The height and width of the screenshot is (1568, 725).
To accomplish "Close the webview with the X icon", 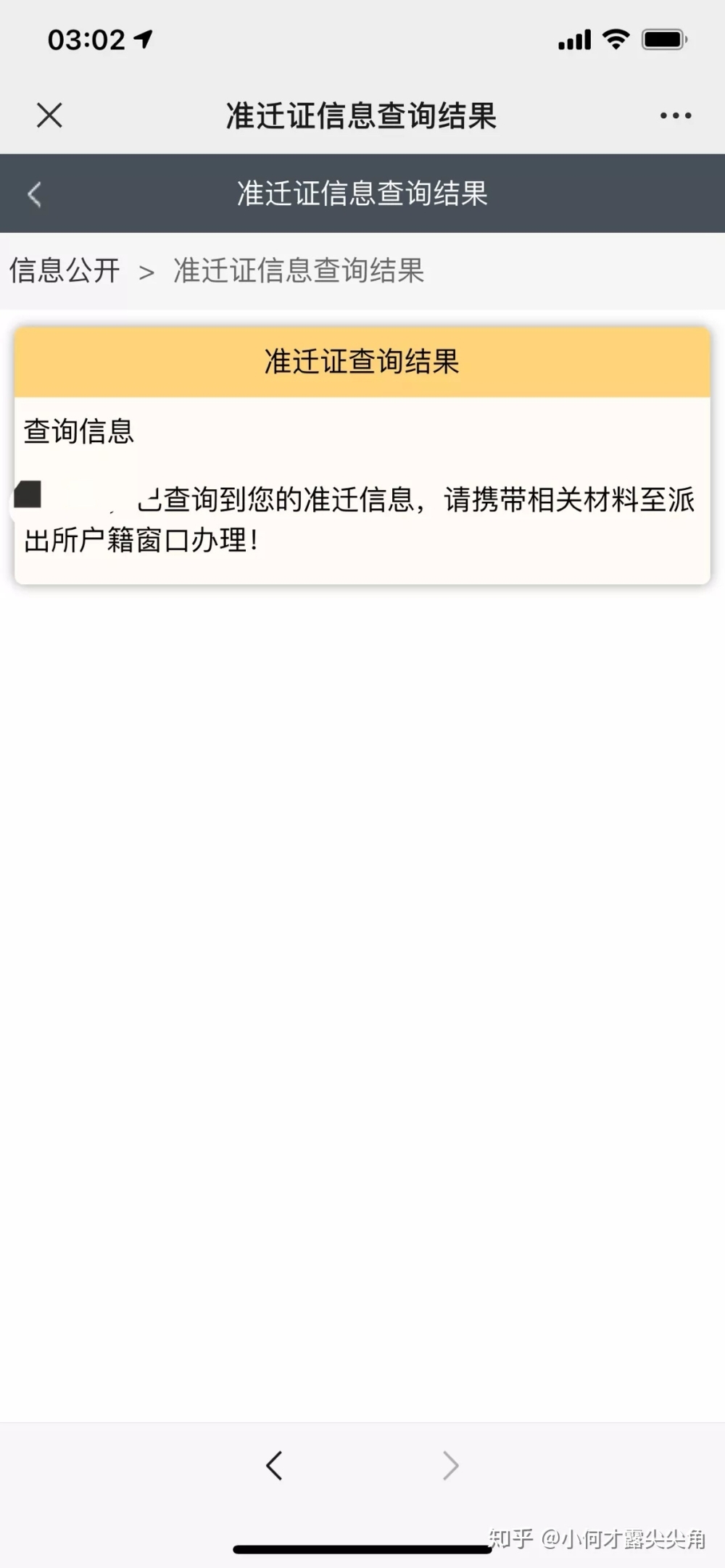I will tap(49, 115).
